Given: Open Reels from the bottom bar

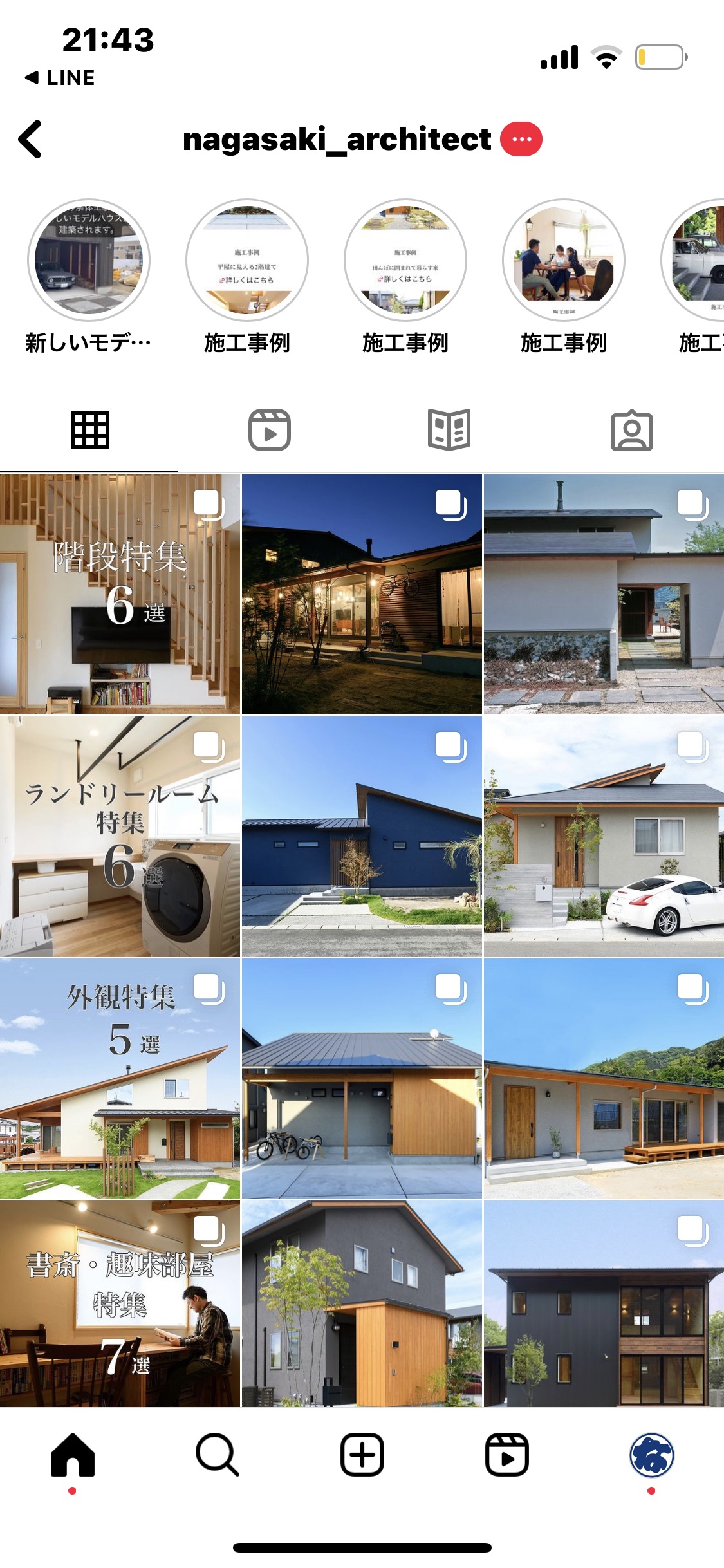Looking at the screenshot, I should pos(507,1455).
